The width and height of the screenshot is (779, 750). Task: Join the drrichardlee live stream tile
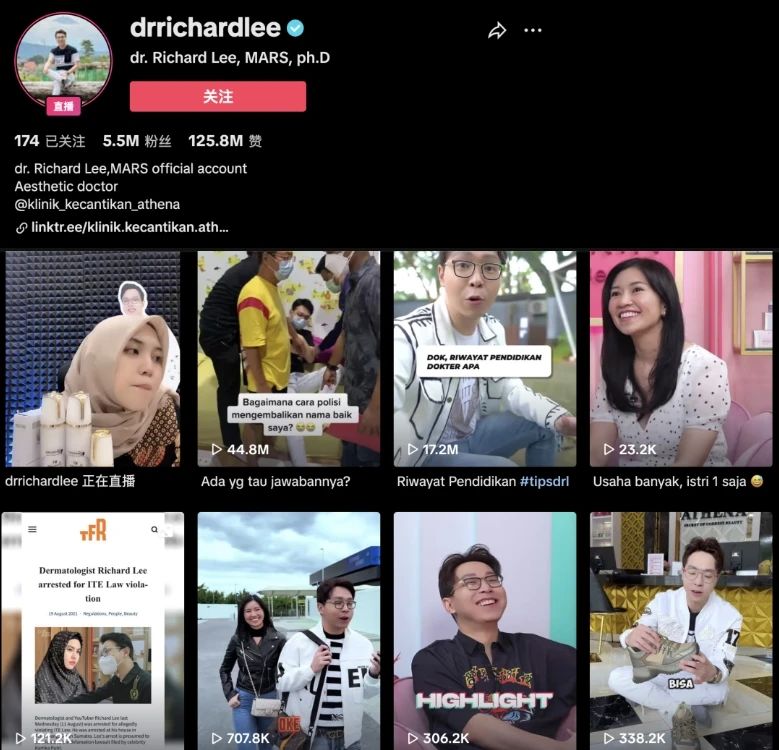tap(92, 358)
